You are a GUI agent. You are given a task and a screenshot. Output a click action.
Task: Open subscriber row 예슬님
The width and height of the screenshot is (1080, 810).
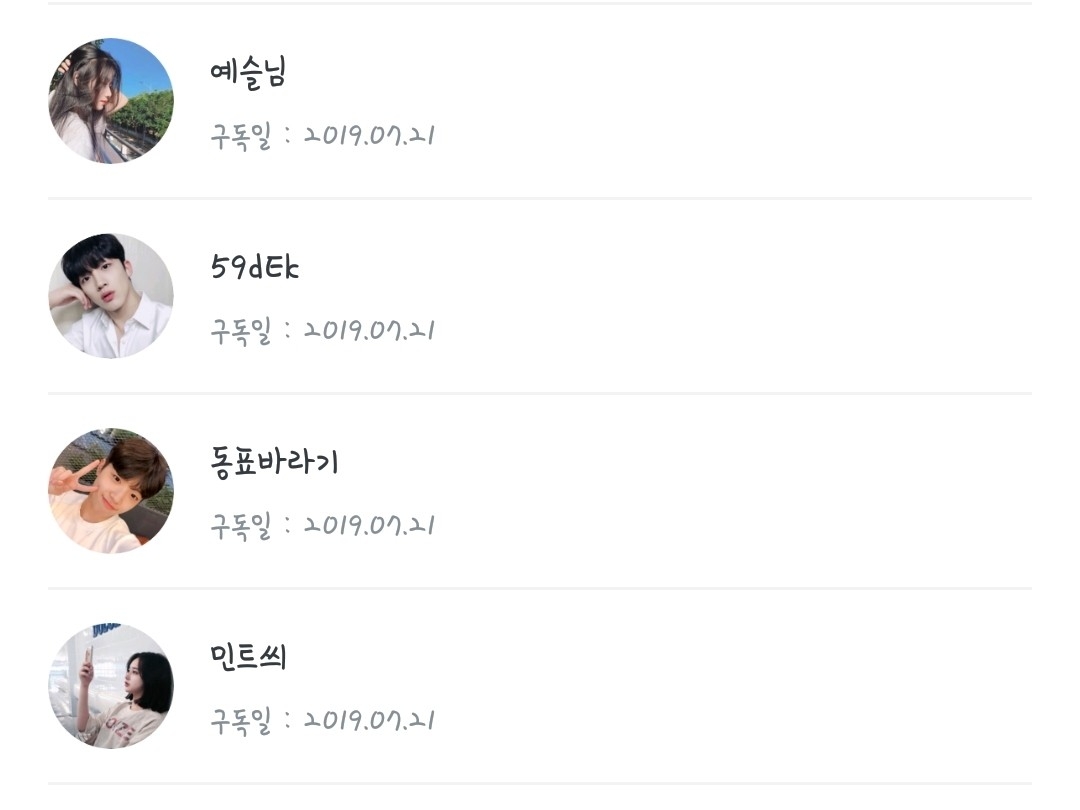[x=540, y=101]
